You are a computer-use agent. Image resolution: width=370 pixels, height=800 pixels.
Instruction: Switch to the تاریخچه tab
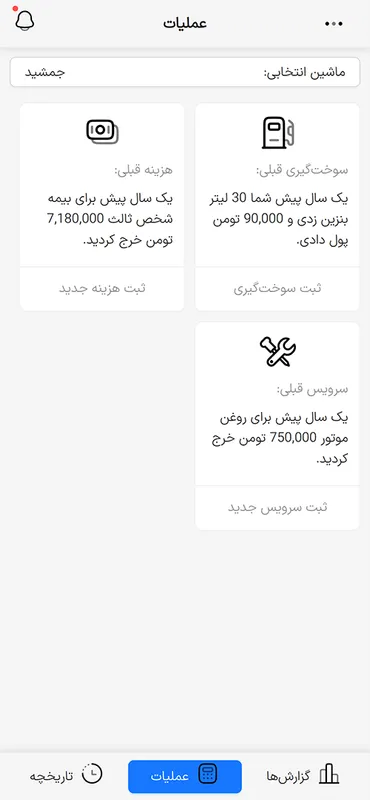pos(66,777)
